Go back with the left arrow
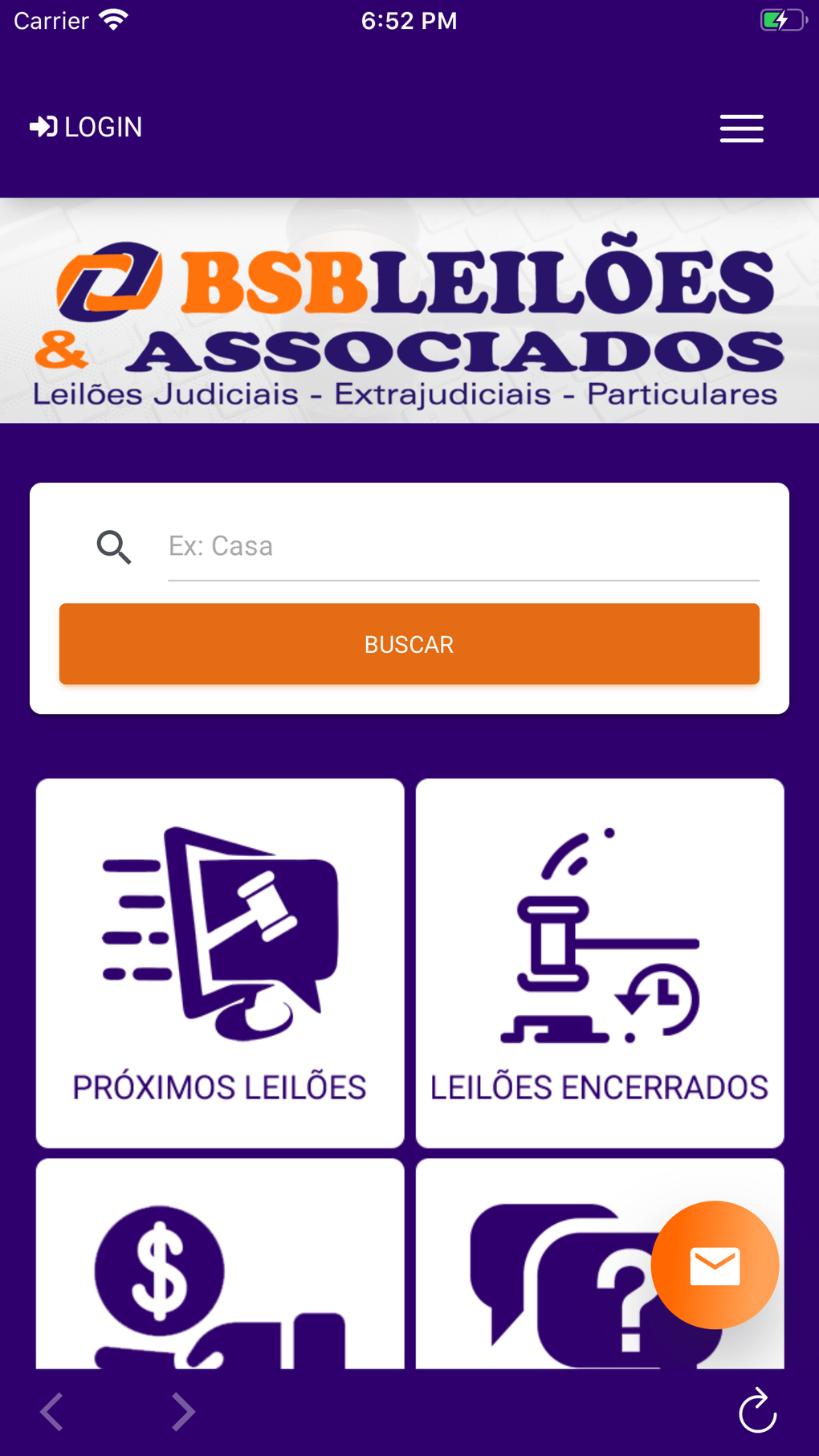The height and width of the screenshot is (1456, 819). tap(52, 1411)
